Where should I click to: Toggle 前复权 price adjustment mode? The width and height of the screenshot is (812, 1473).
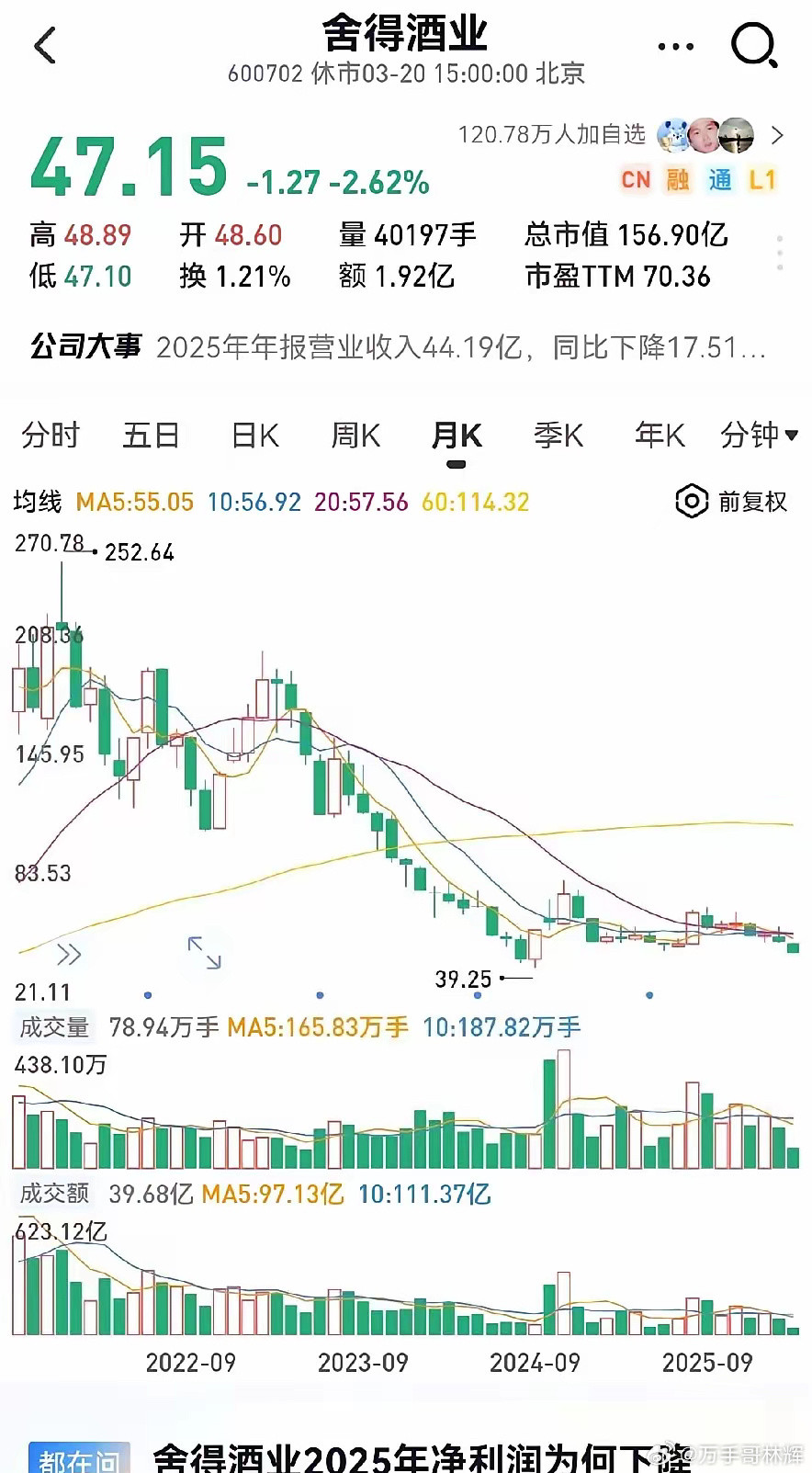point(728,503)
